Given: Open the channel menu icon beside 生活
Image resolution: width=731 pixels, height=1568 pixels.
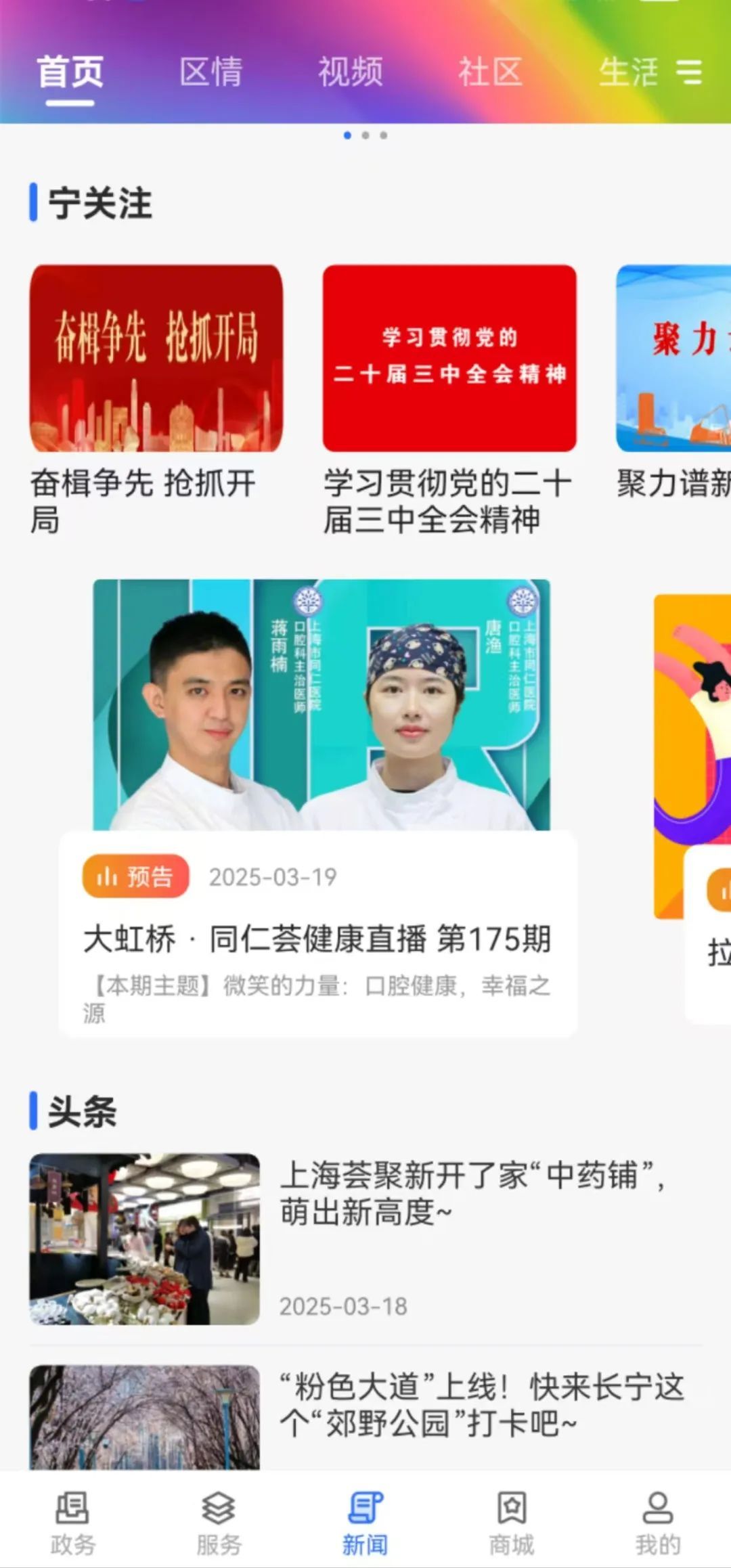Looking at the screenshot, I should [690, 72].
